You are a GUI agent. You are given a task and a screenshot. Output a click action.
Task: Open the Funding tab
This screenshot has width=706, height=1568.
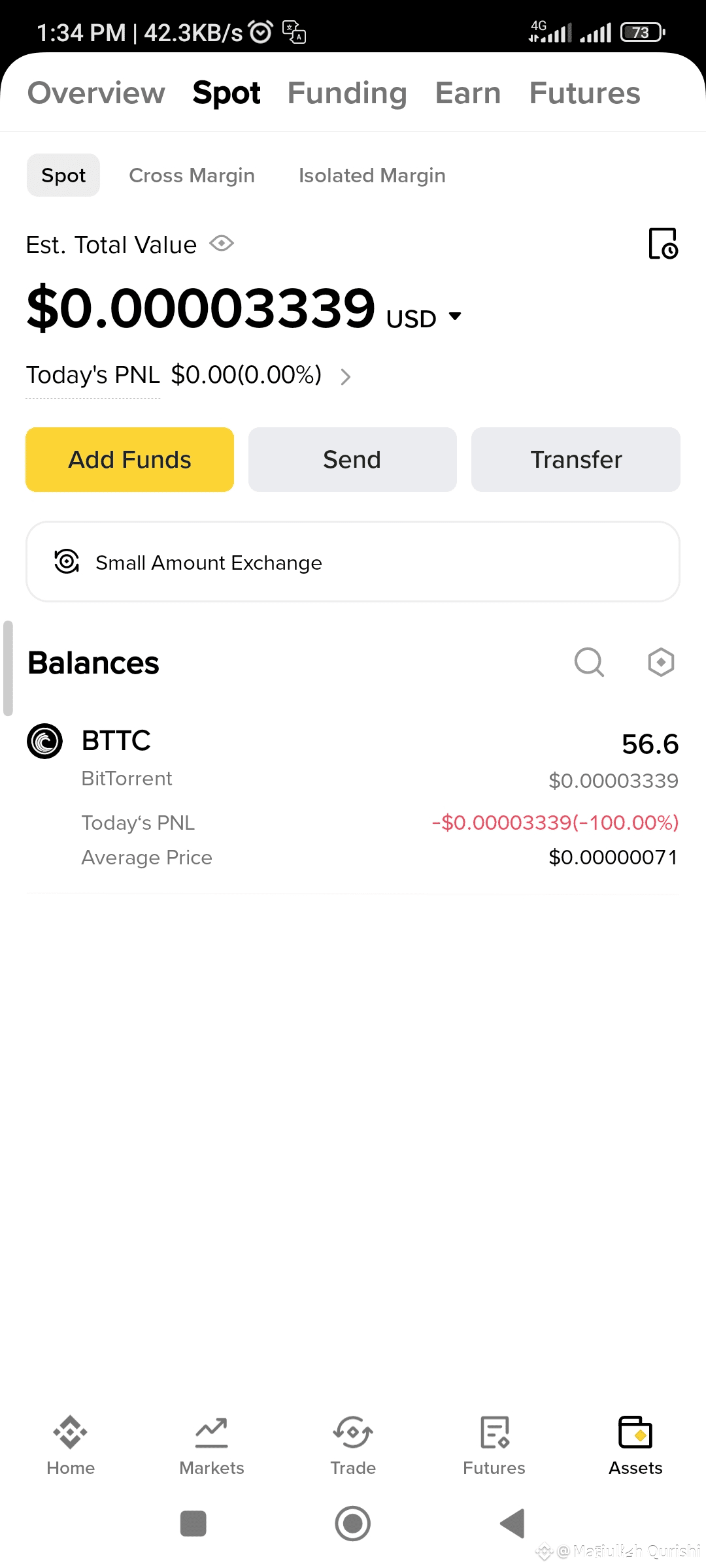[347, 93]
